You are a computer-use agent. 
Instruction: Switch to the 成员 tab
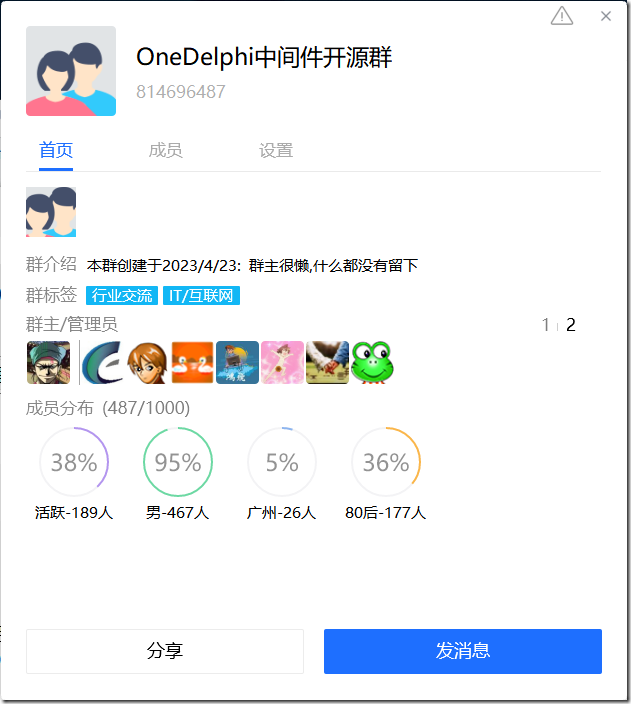click(165, 151)
